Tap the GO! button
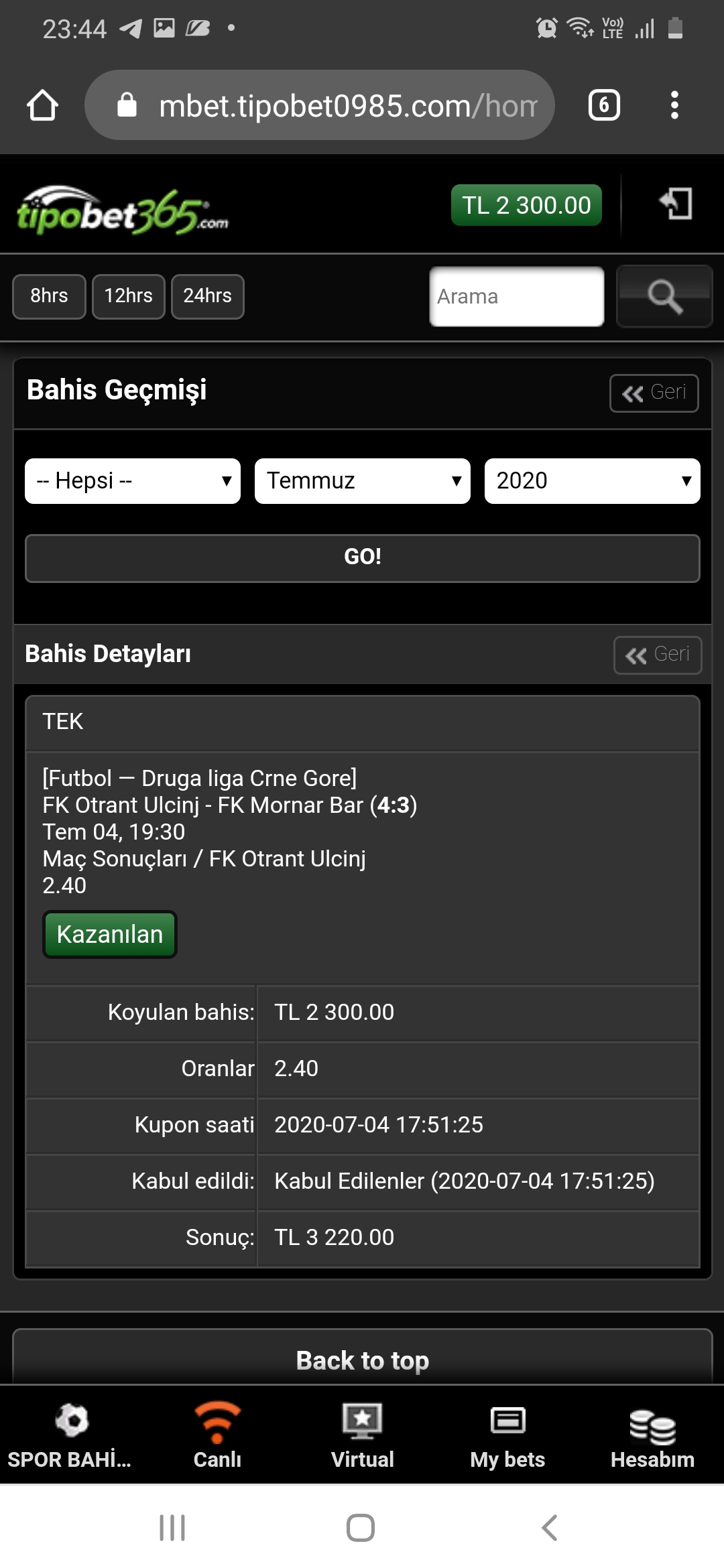724x1568 pixels. (x=362, y=558)
